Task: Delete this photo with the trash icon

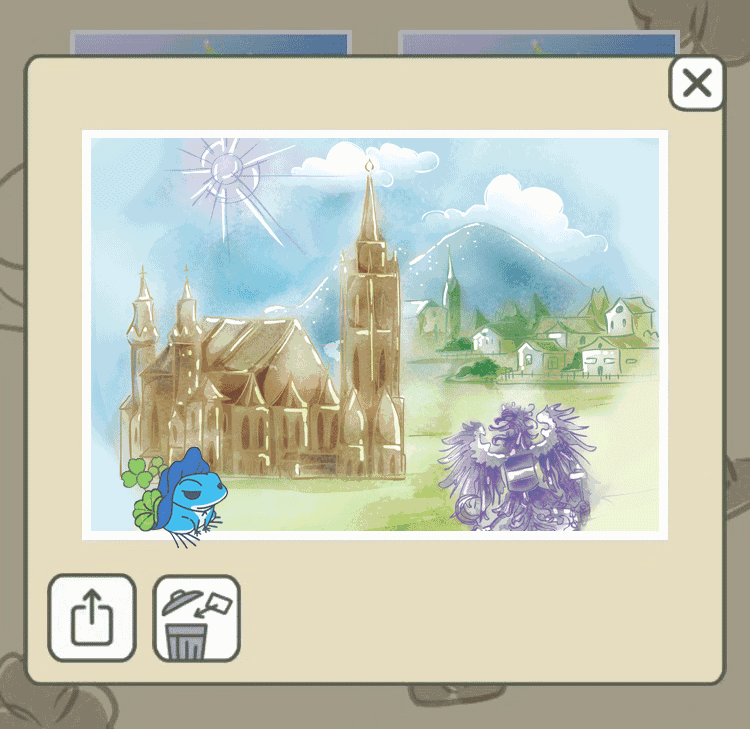Action: 196,618
